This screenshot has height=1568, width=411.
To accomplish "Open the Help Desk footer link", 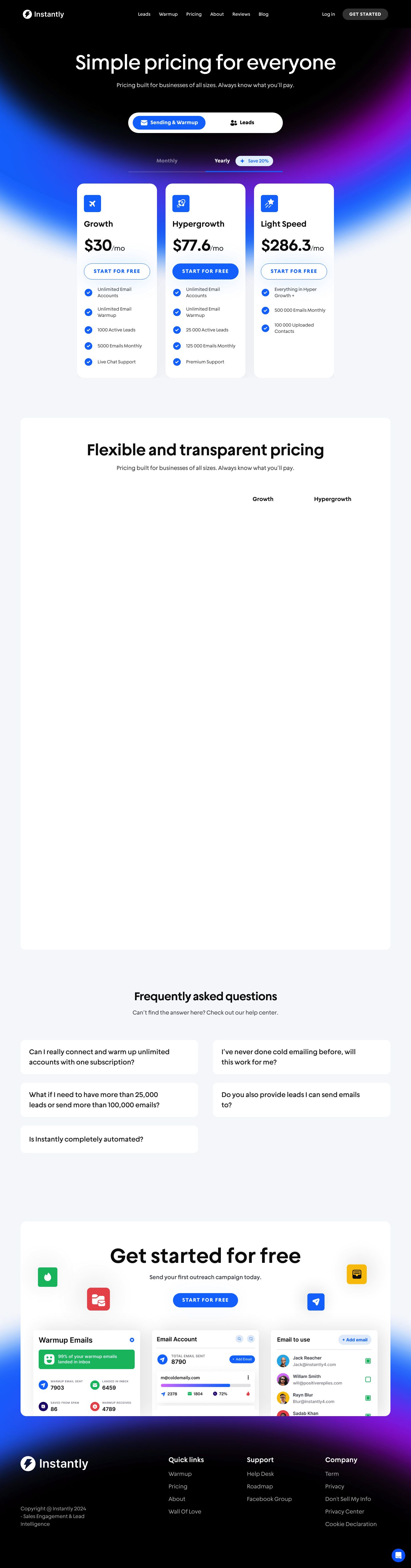I will (x=260, y=1474).
